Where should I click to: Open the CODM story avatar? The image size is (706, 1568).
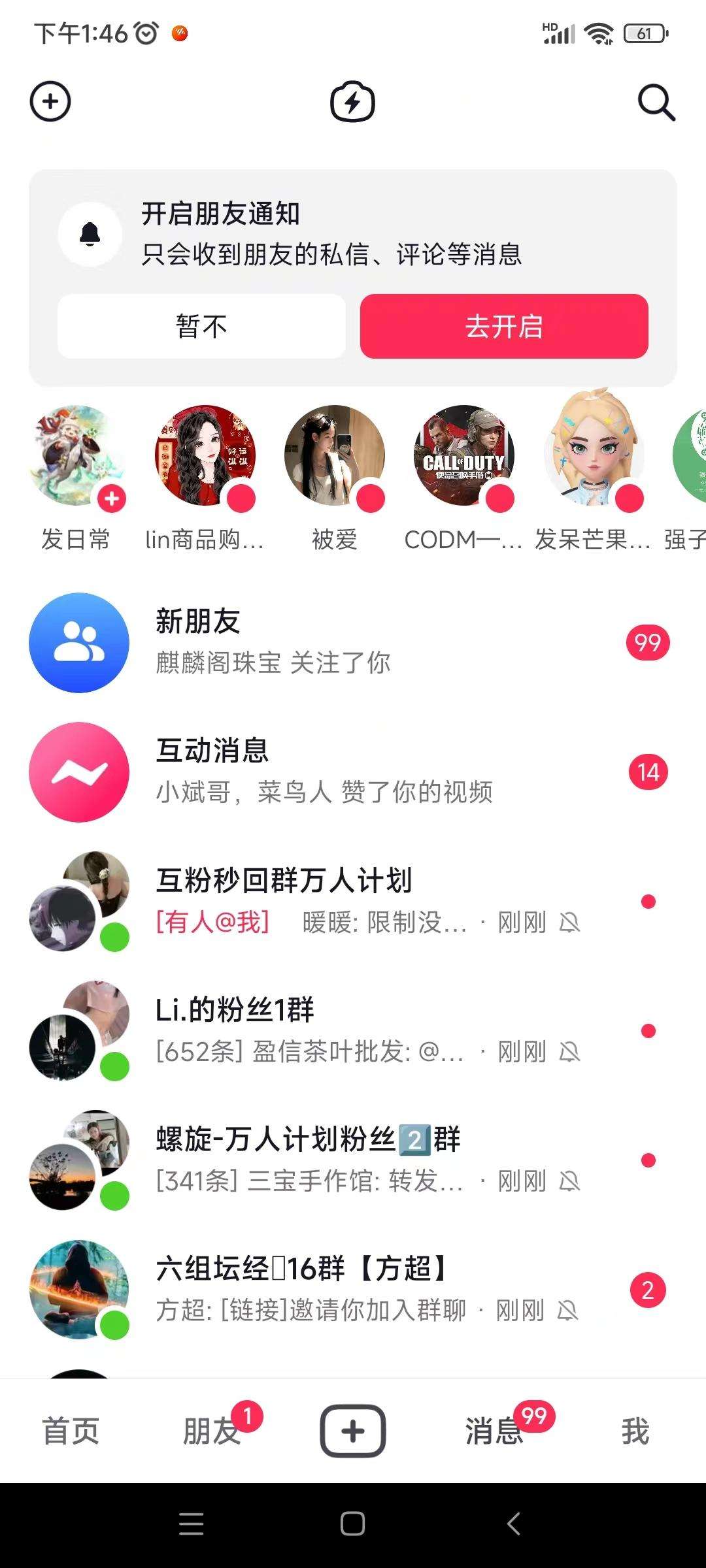pyautogui.click(x=464, y=456)
